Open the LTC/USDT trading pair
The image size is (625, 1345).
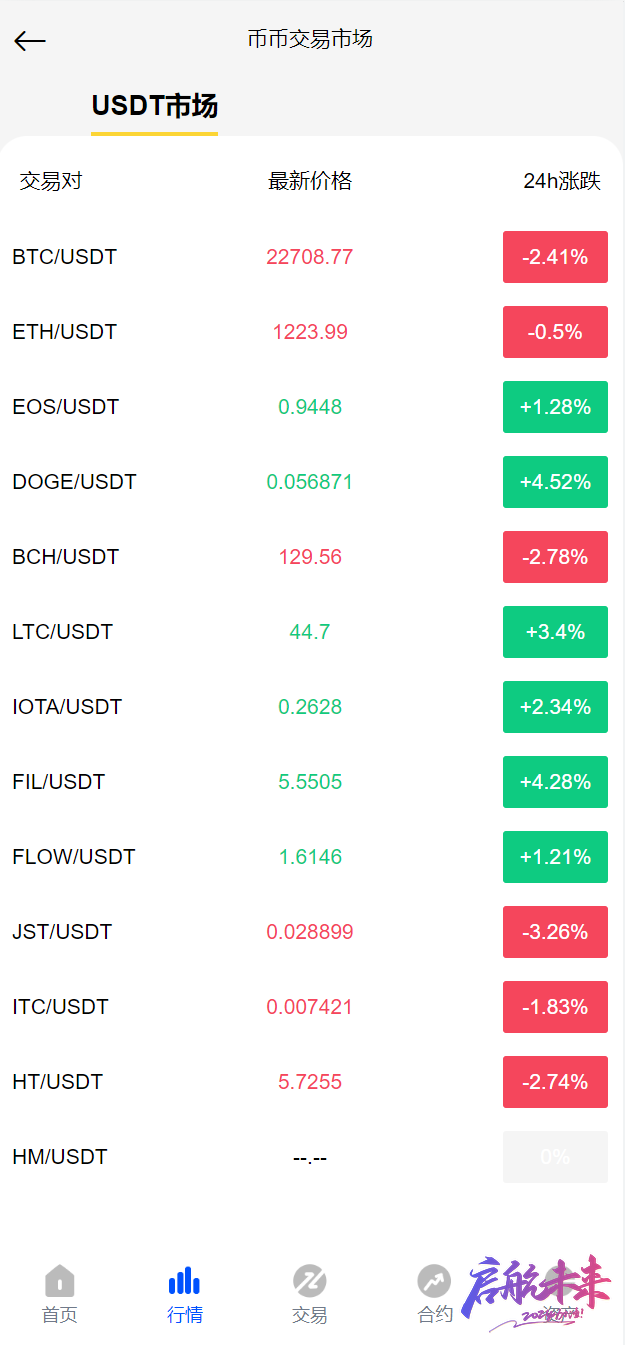pos(312,632)
